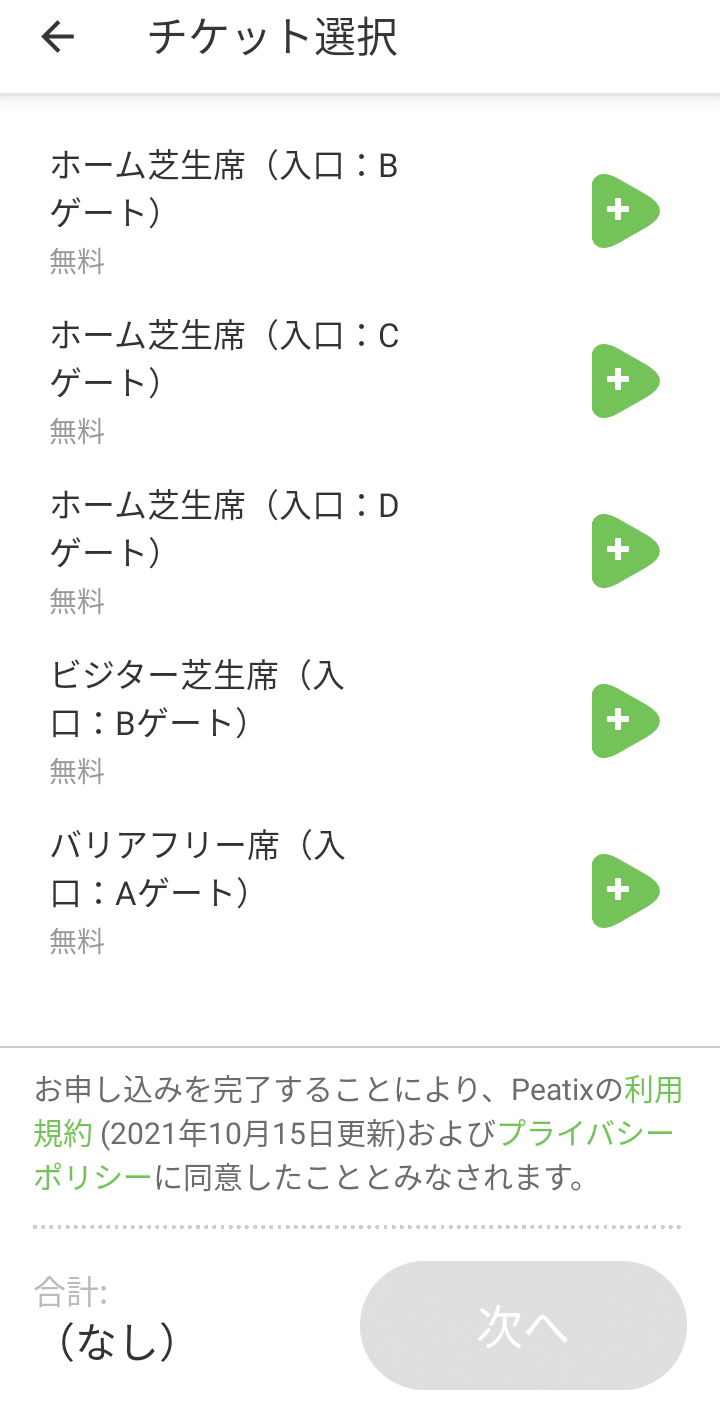
Task: Go back from チケット選択 screen
Action: click(x=58, y=38)
